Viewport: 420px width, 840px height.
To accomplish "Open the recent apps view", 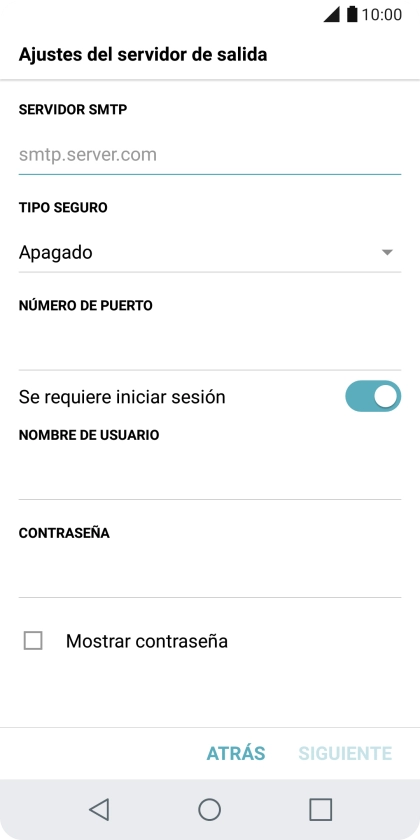I will tap(320, 809).
